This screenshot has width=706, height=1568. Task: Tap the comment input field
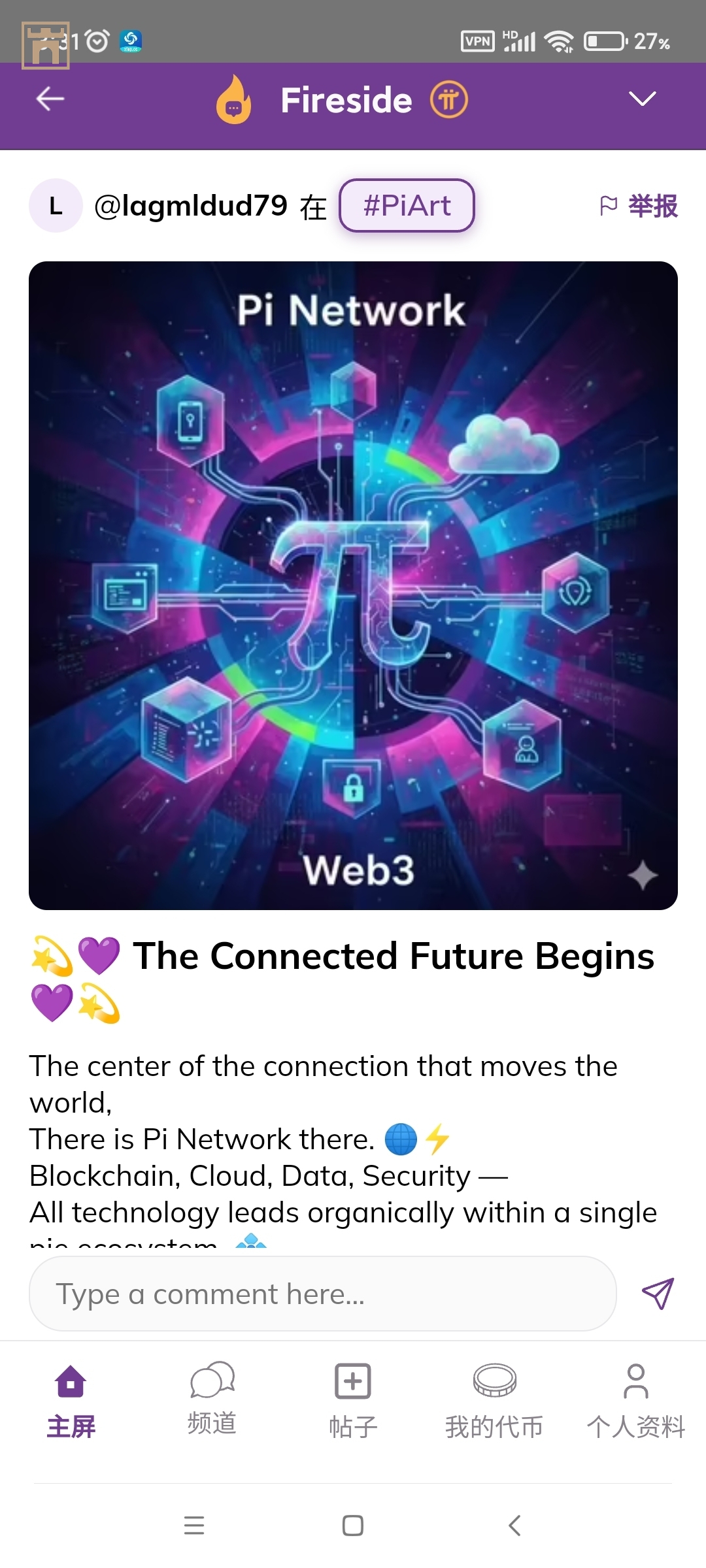tap(323, 1294)
